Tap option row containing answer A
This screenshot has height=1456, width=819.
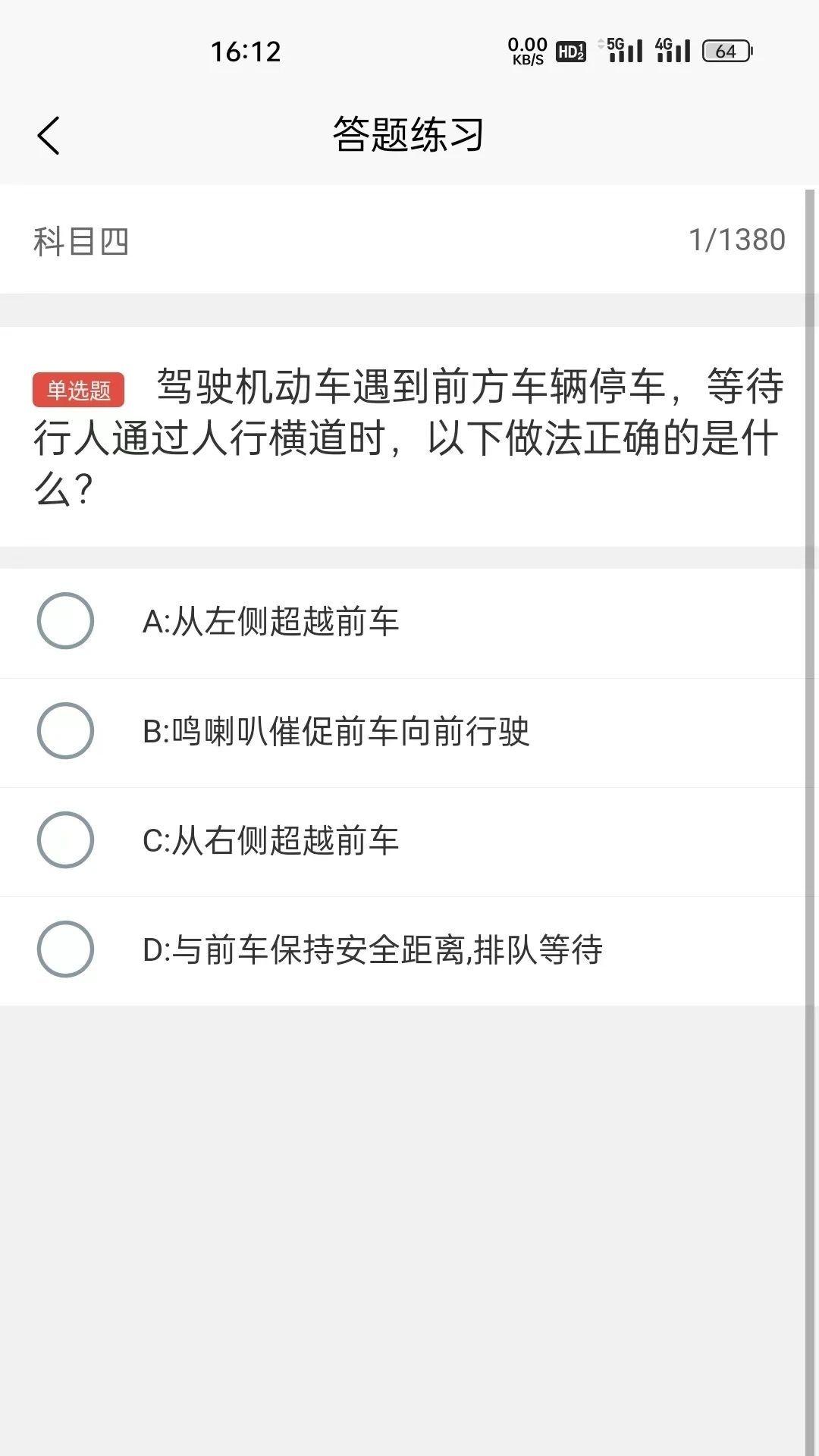[409, 622]
